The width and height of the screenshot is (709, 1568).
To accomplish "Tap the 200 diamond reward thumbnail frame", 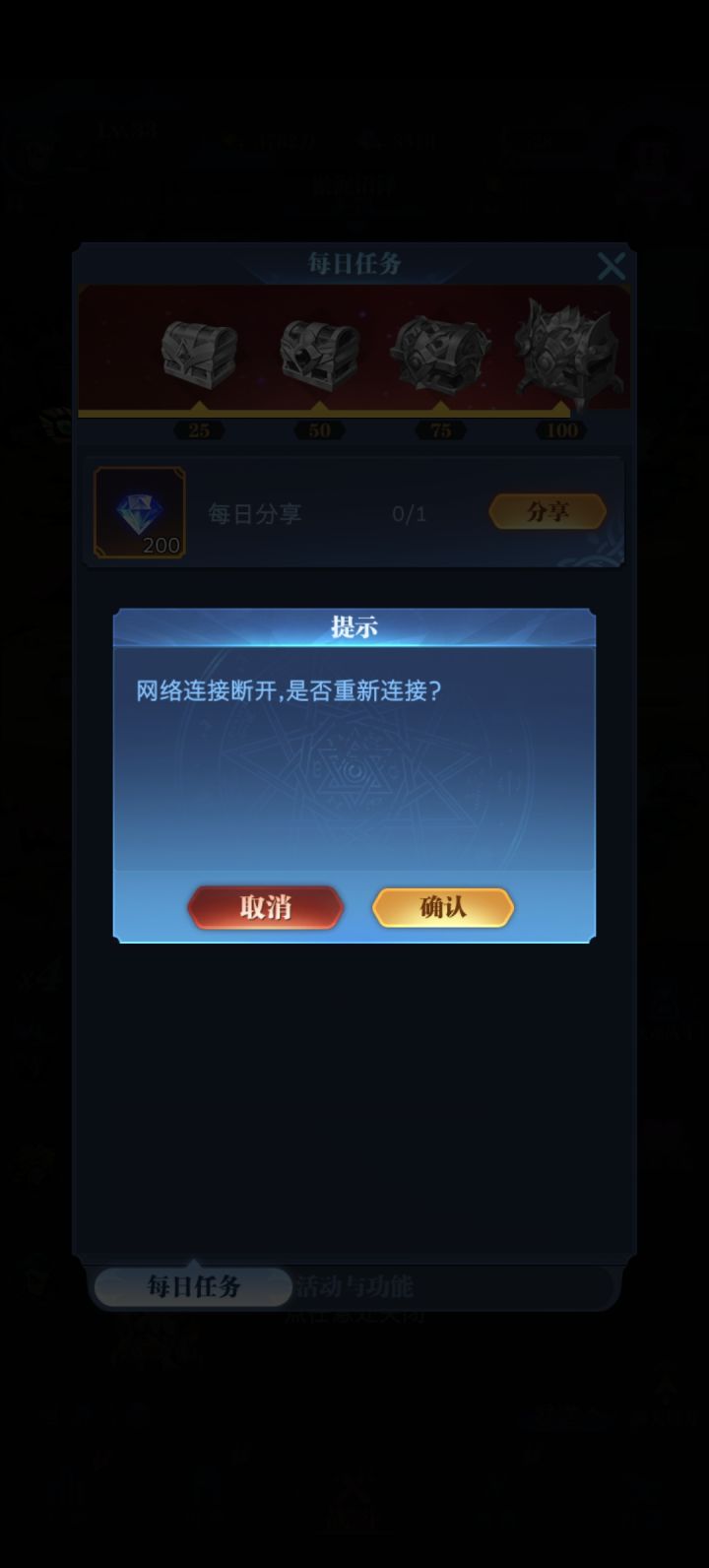I will [x=138, y=512].
